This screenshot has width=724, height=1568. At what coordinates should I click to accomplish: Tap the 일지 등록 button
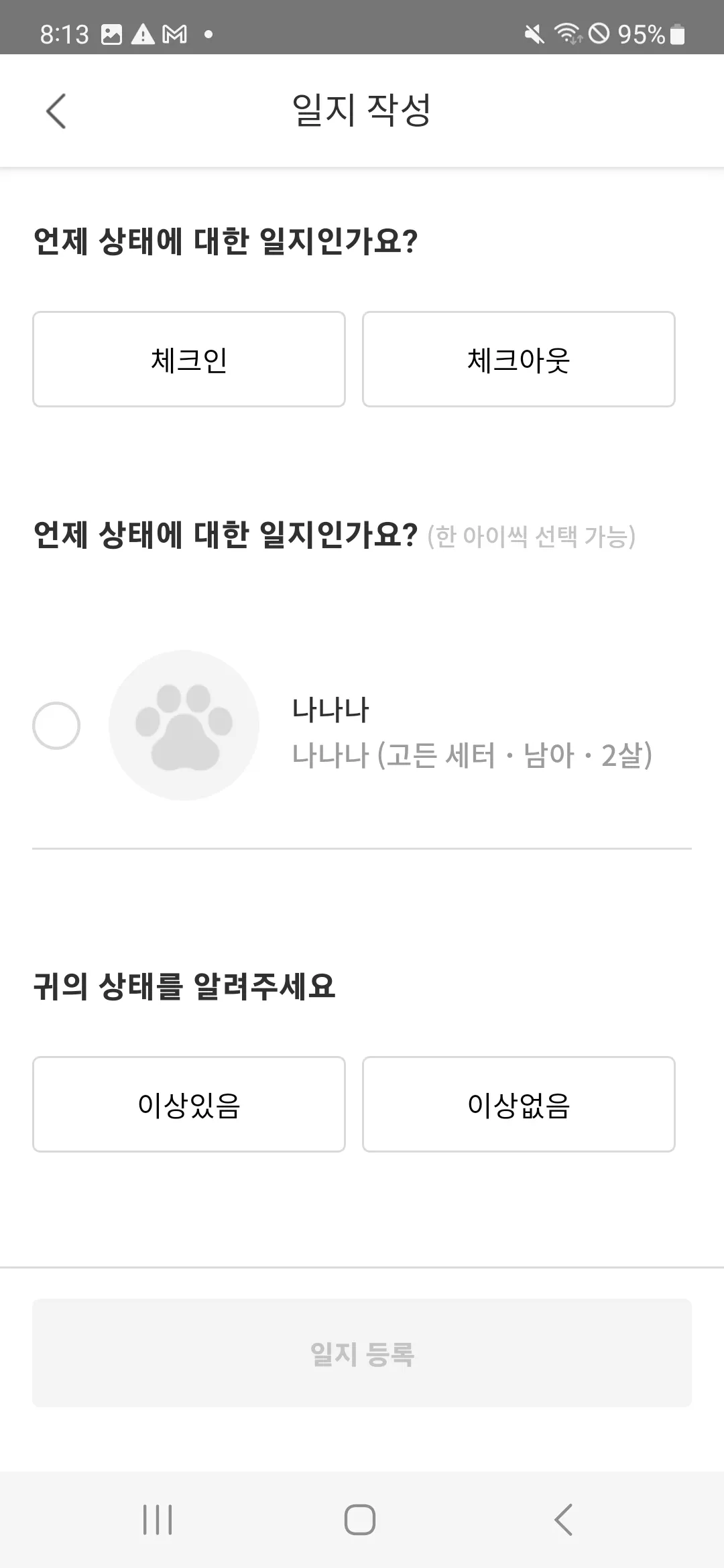pos(362,1353)
